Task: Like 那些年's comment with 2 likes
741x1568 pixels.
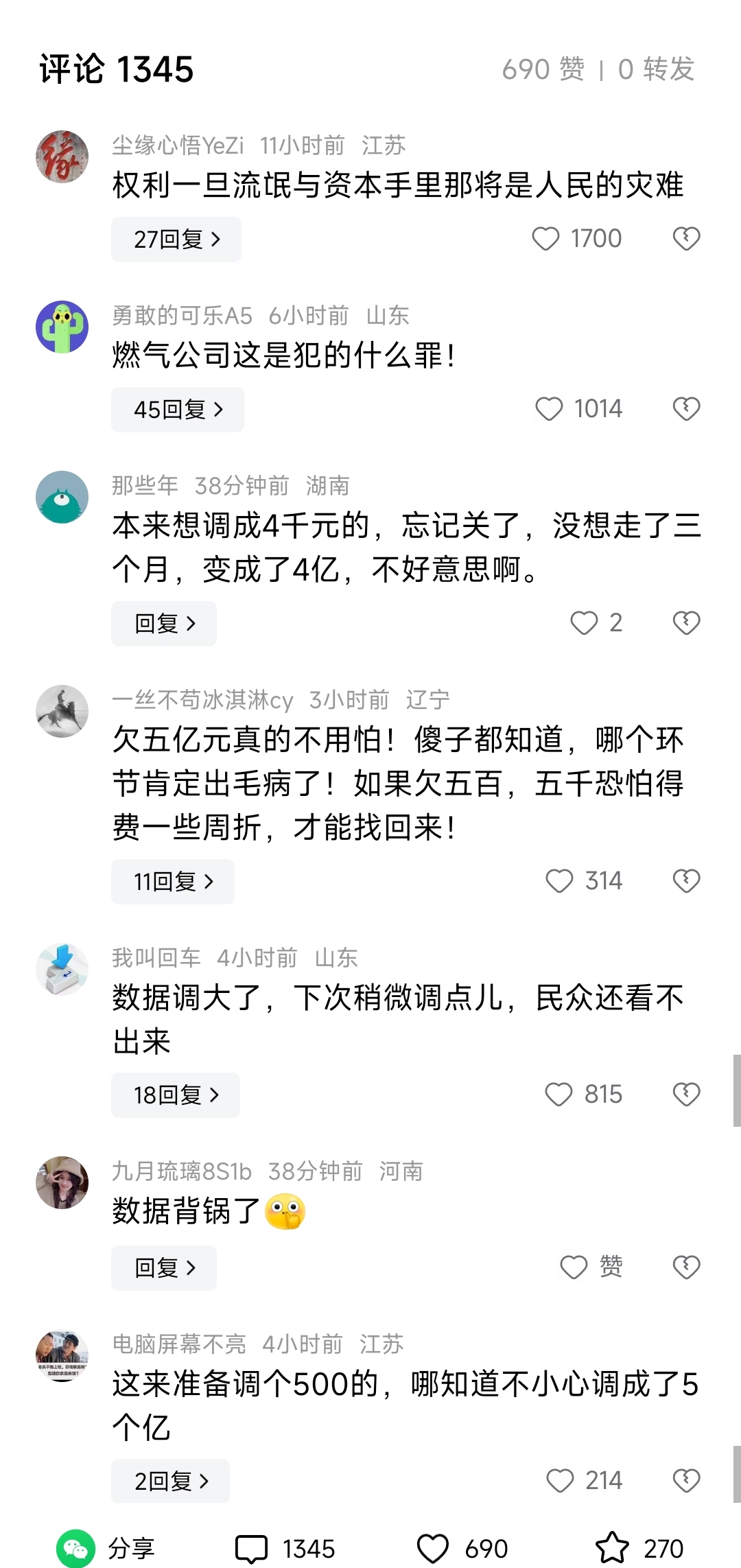Action: (x=584, y=623)
